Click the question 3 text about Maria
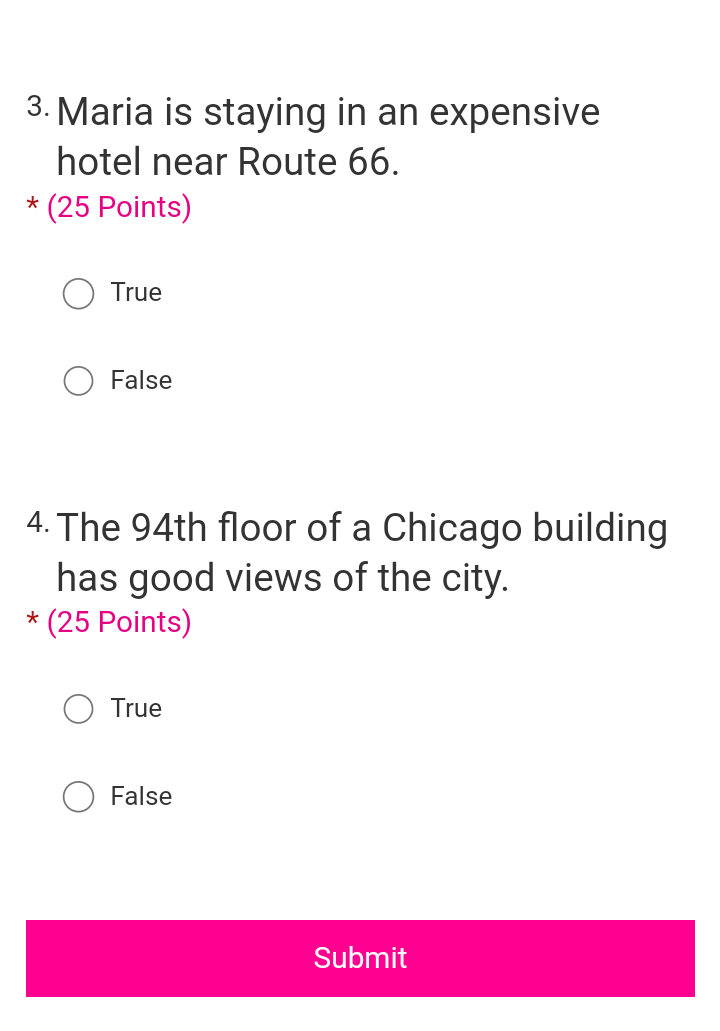This screenshot has height=1031, width=720. point(328,136)
